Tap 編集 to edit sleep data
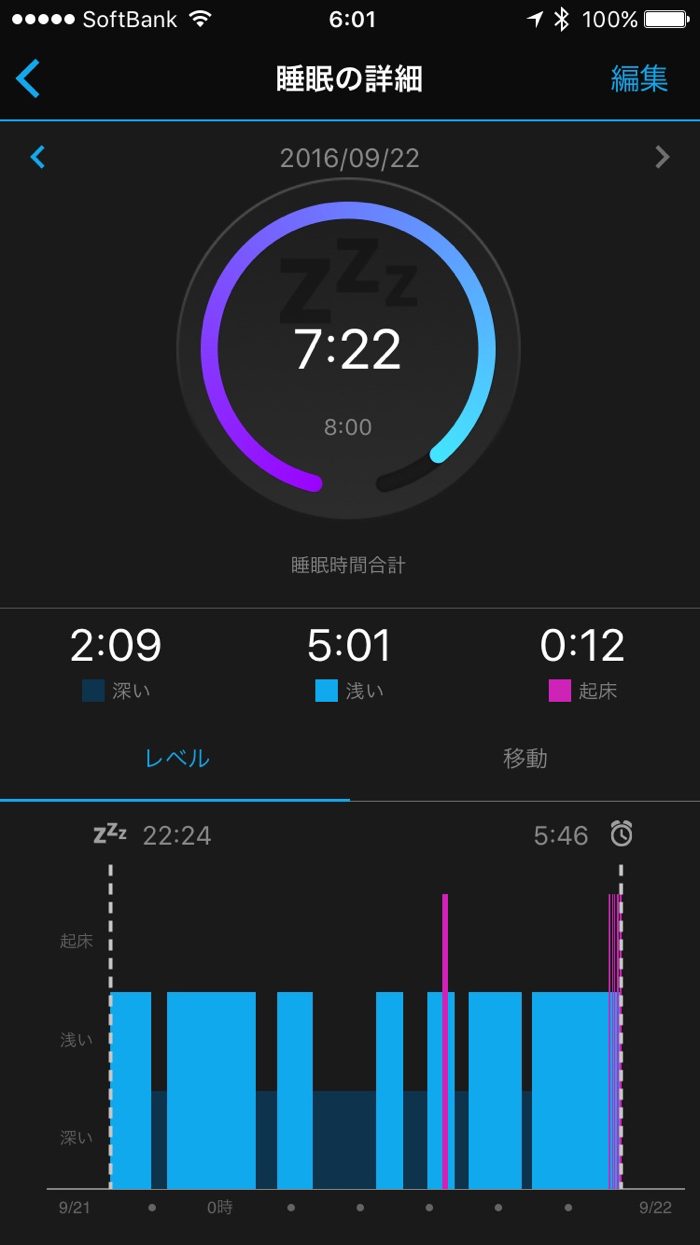700x1245 pixels. (x=639, y=79)
